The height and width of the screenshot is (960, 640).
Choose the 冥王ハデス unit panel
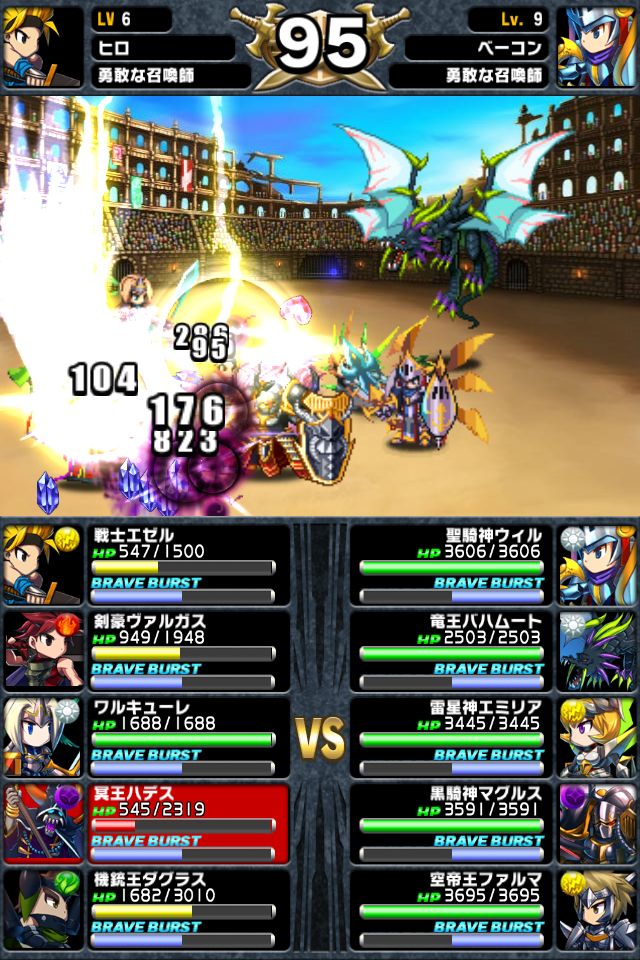coord(146,823)
